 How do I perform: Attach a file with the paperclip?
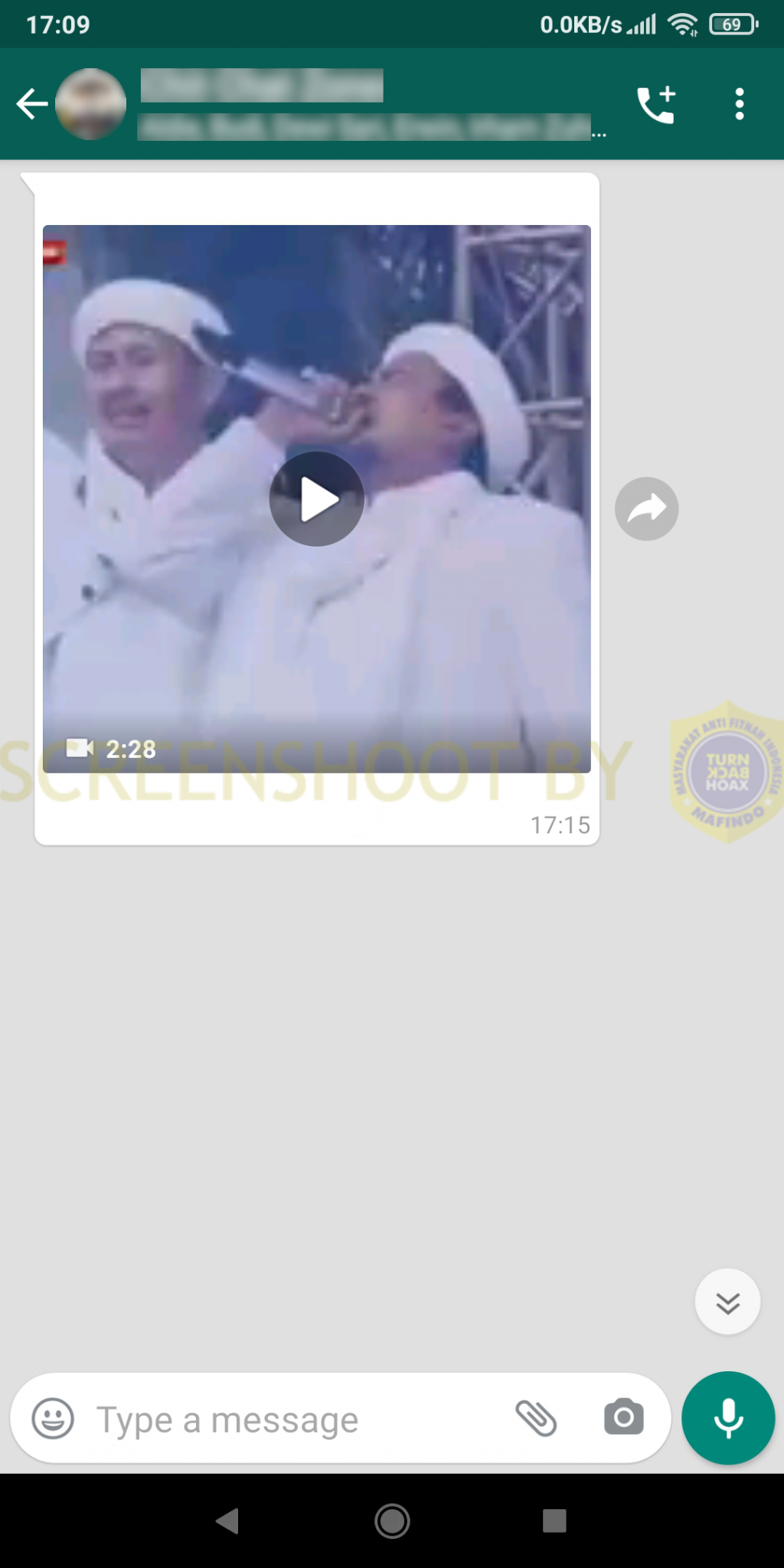[x=536, y=1418]
